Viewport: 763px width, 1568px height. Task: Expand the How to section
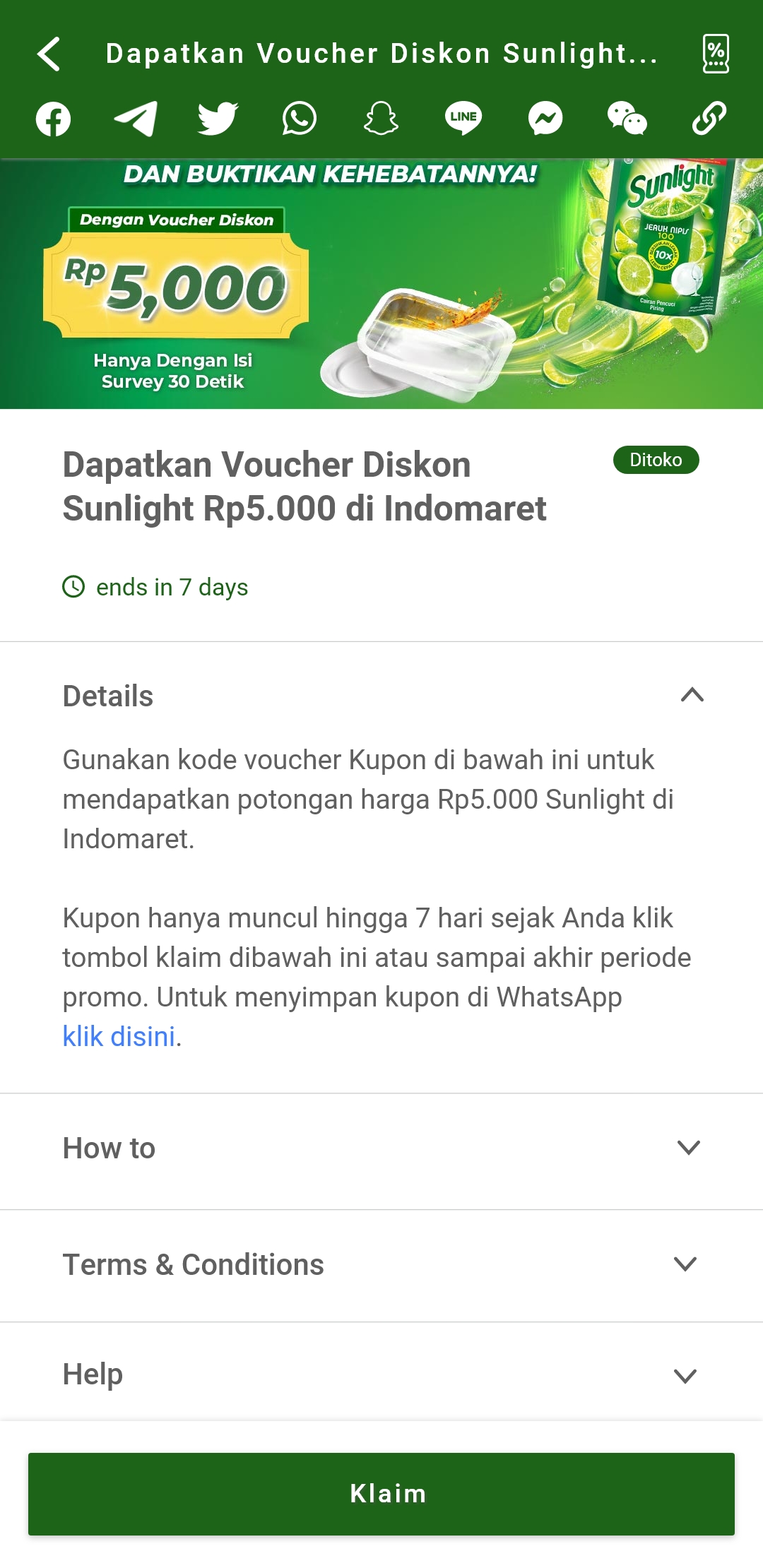click(688, 1148)
